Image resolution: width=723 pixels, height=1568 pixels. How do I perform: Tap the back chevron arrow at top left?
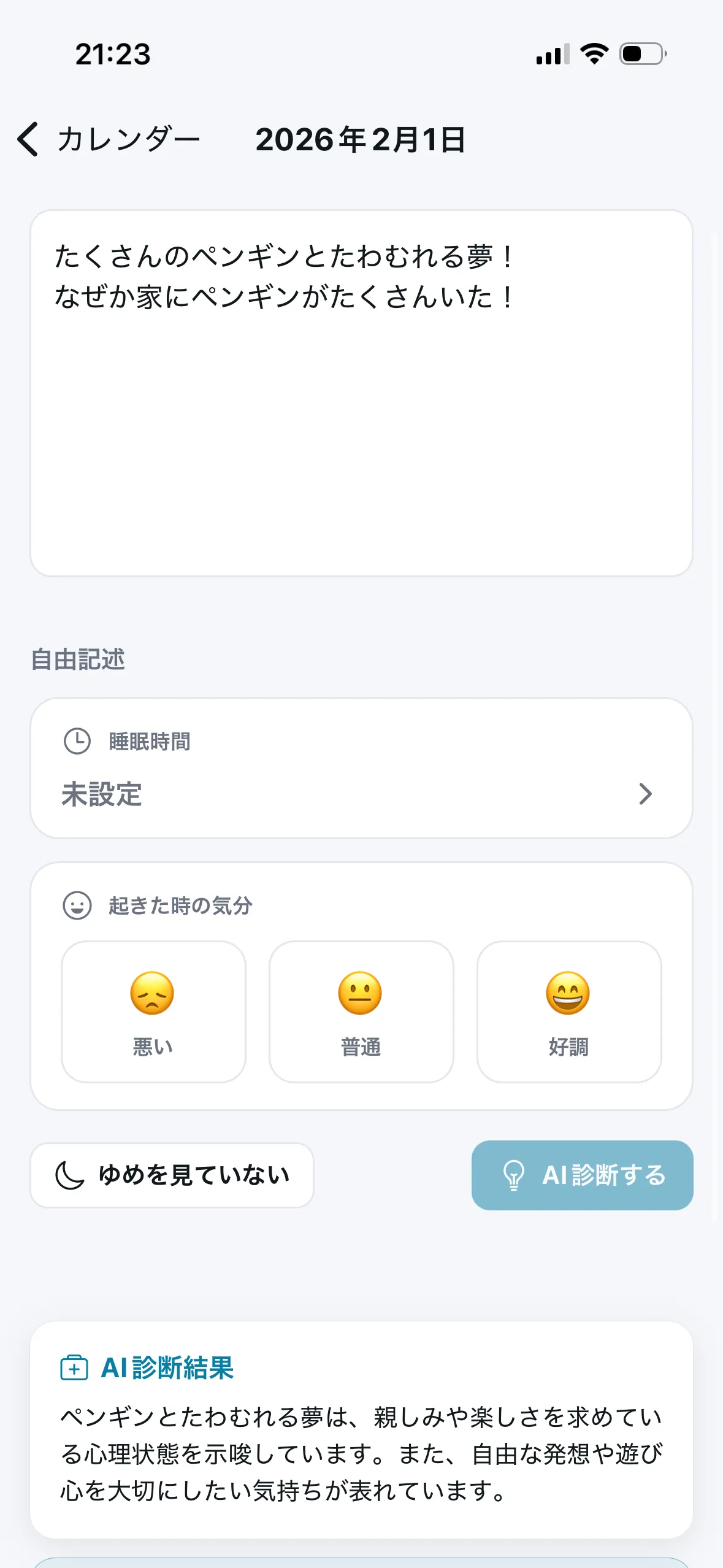26,139
